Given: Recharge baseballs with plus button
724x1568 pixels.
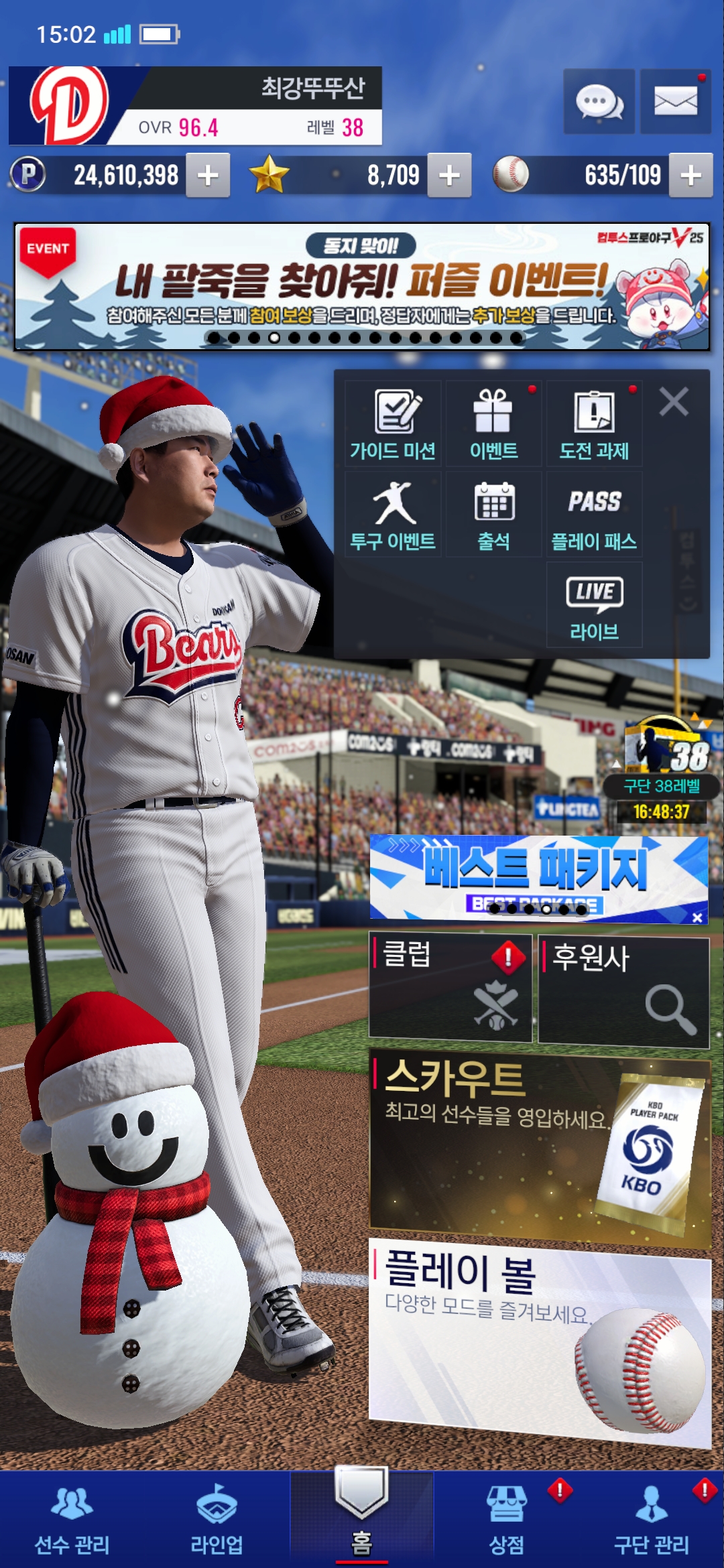Looking at the screenshot, I should click(690, 176).
